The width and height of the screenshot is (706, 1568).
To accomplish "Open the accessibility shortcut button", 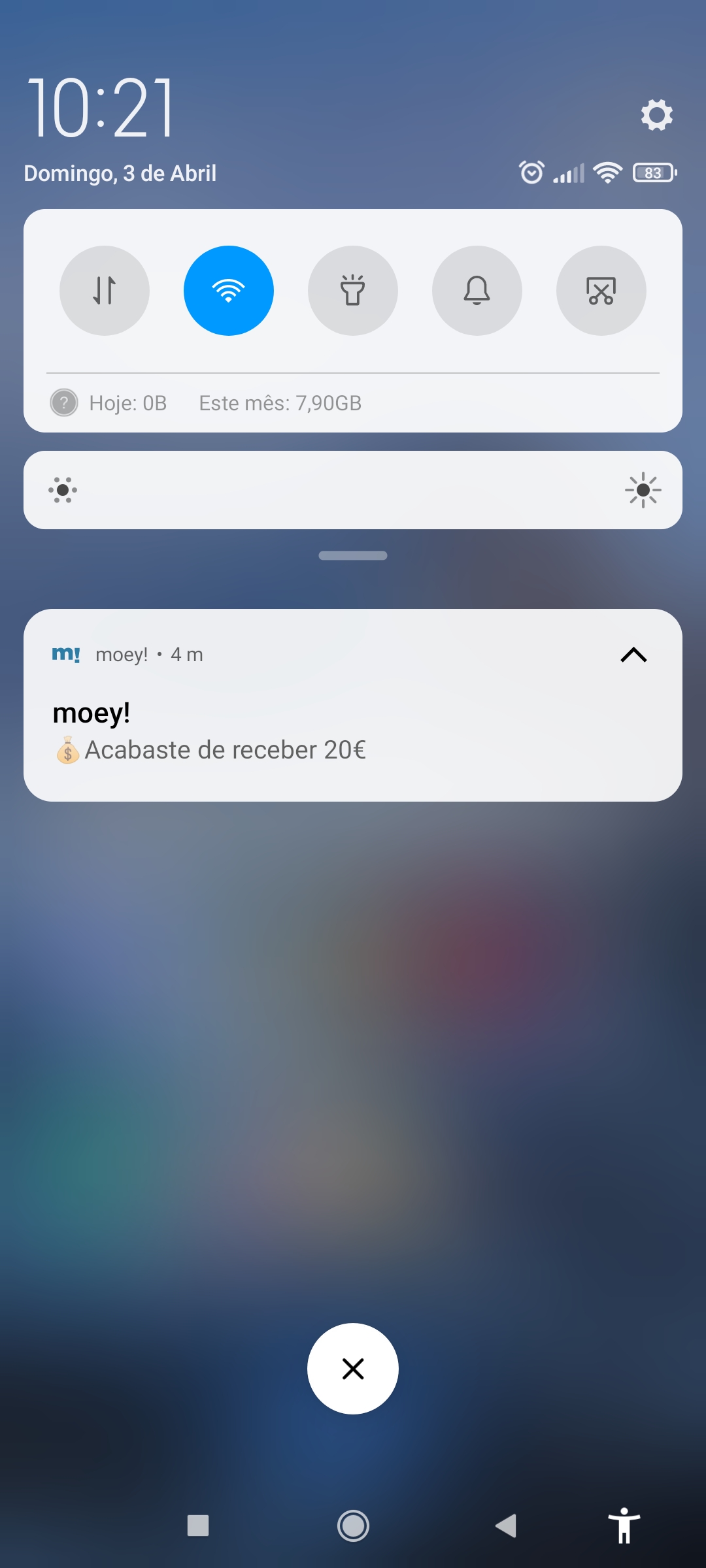I will 624,1526.
